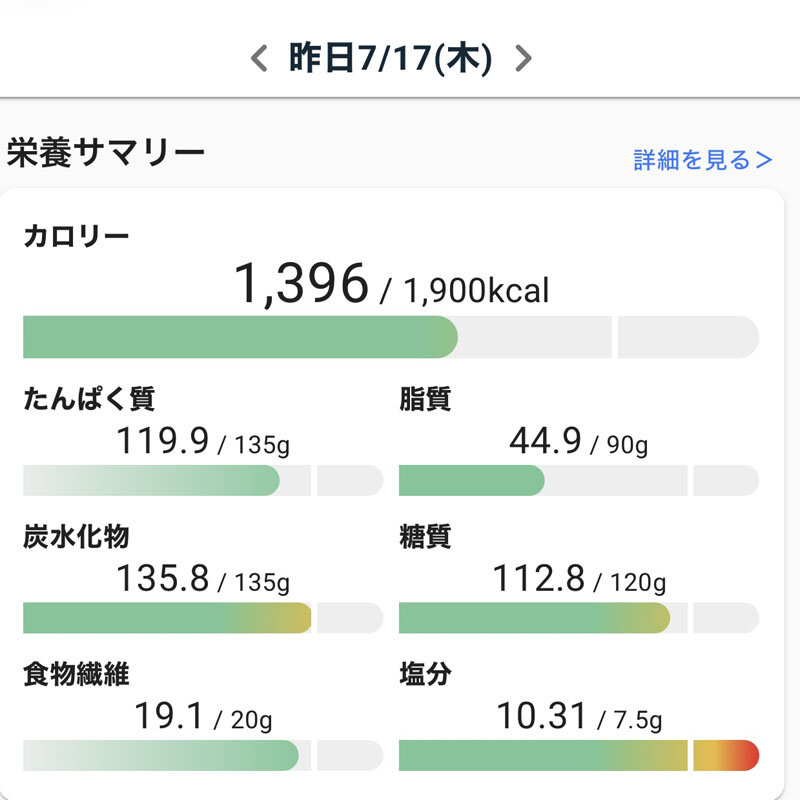Go to the previous day
Image resolution: width=800 pixels, height=800 pixels.
tap(259, 59)
